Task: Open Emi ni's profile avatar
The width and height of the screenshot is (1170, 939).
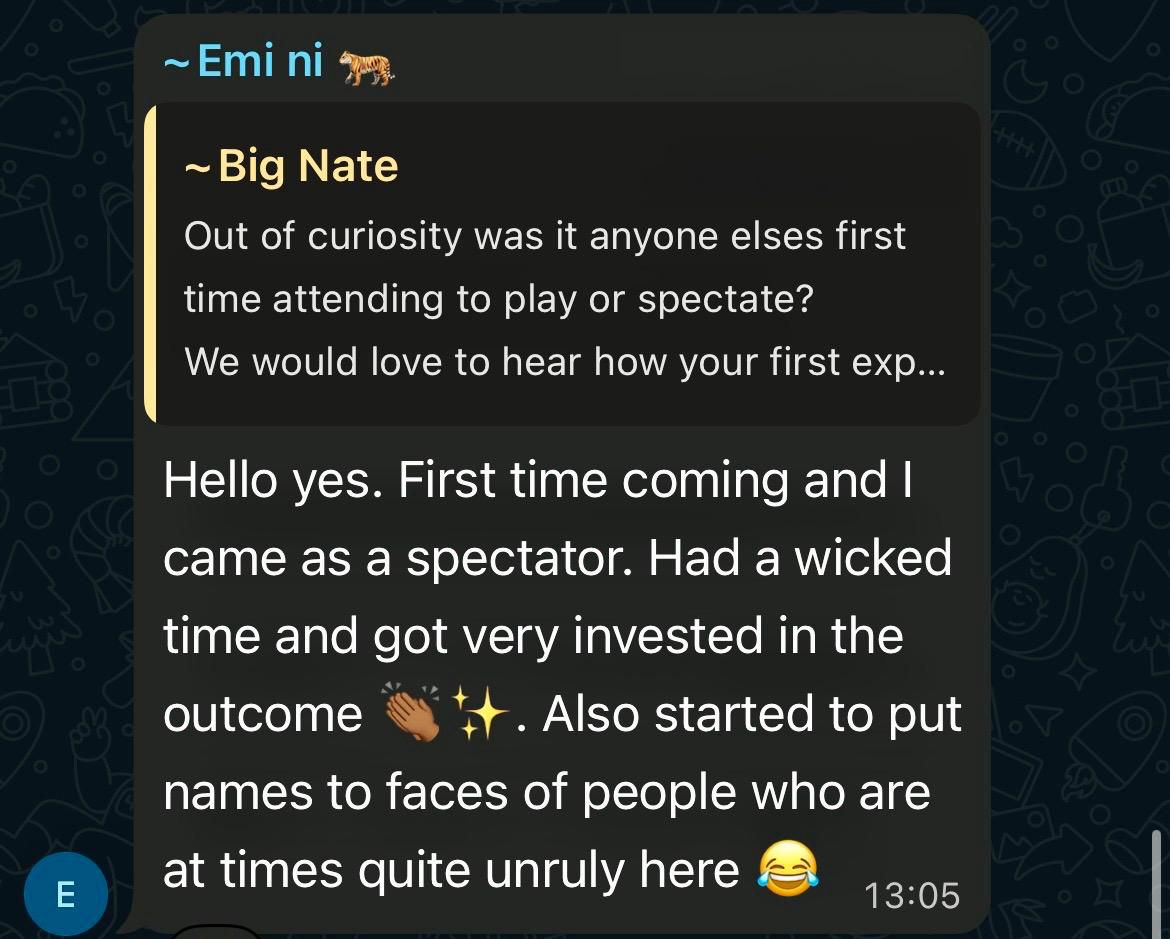Action: (66, 893)
